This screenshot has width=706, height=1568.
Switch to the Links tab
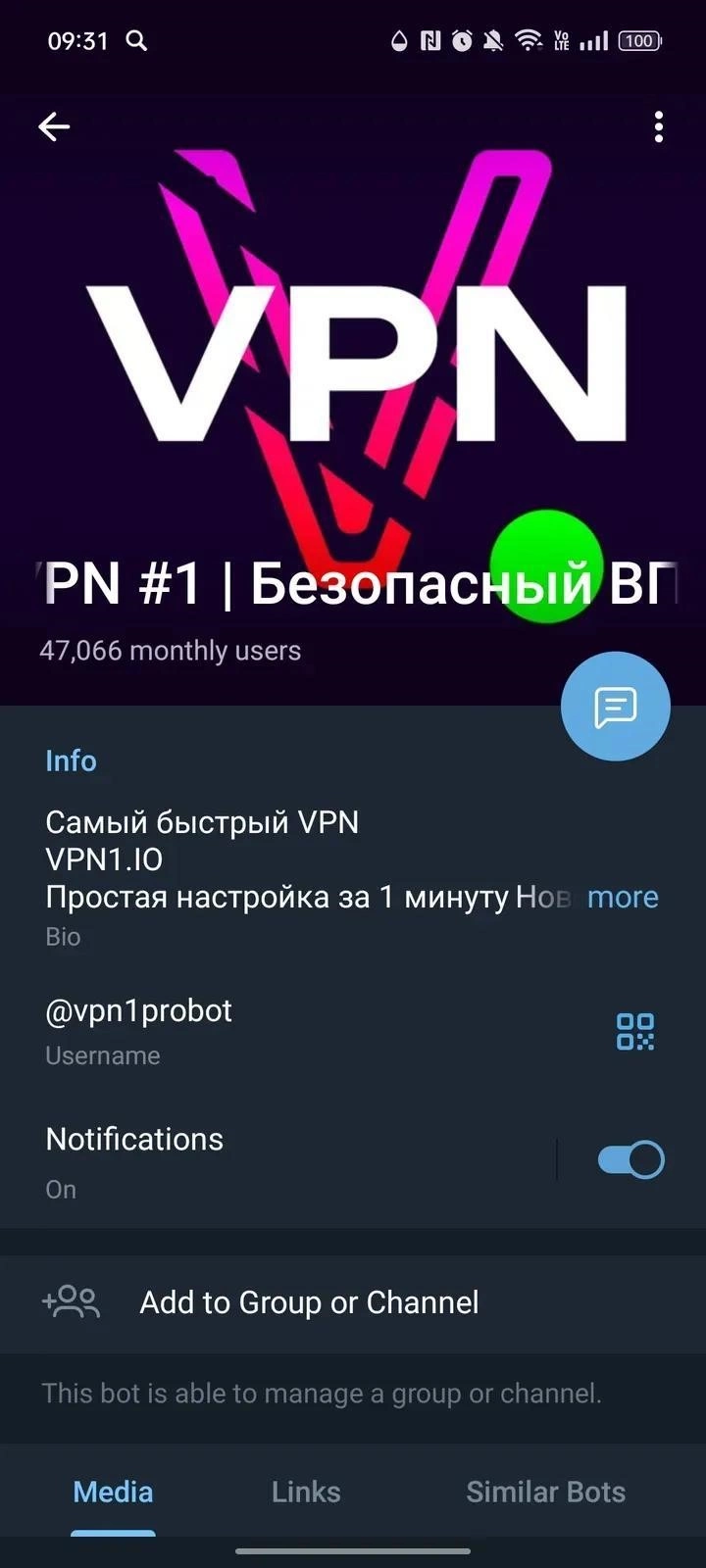(x=306, y=1492)
